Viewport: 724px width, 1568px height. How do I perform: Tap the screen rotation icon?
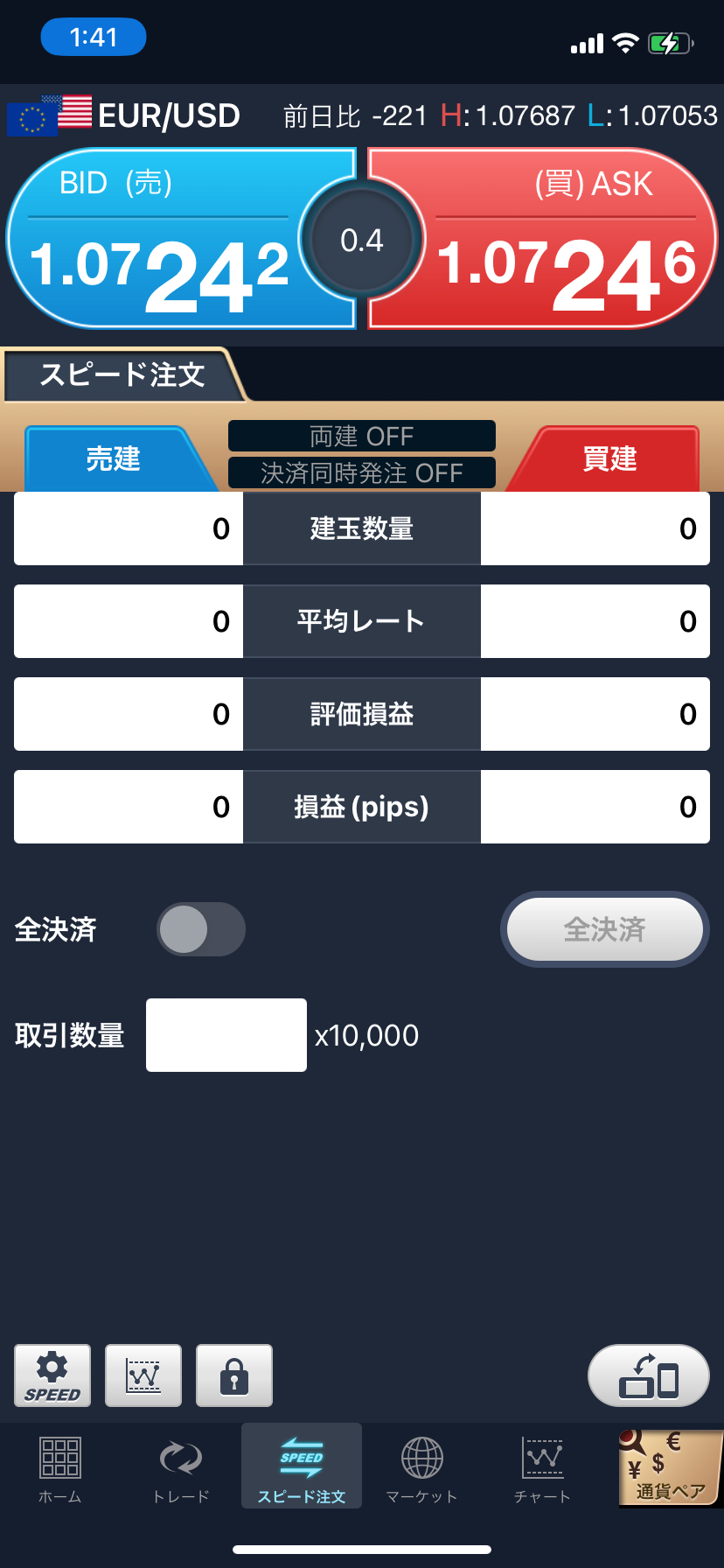(648, 1375)
